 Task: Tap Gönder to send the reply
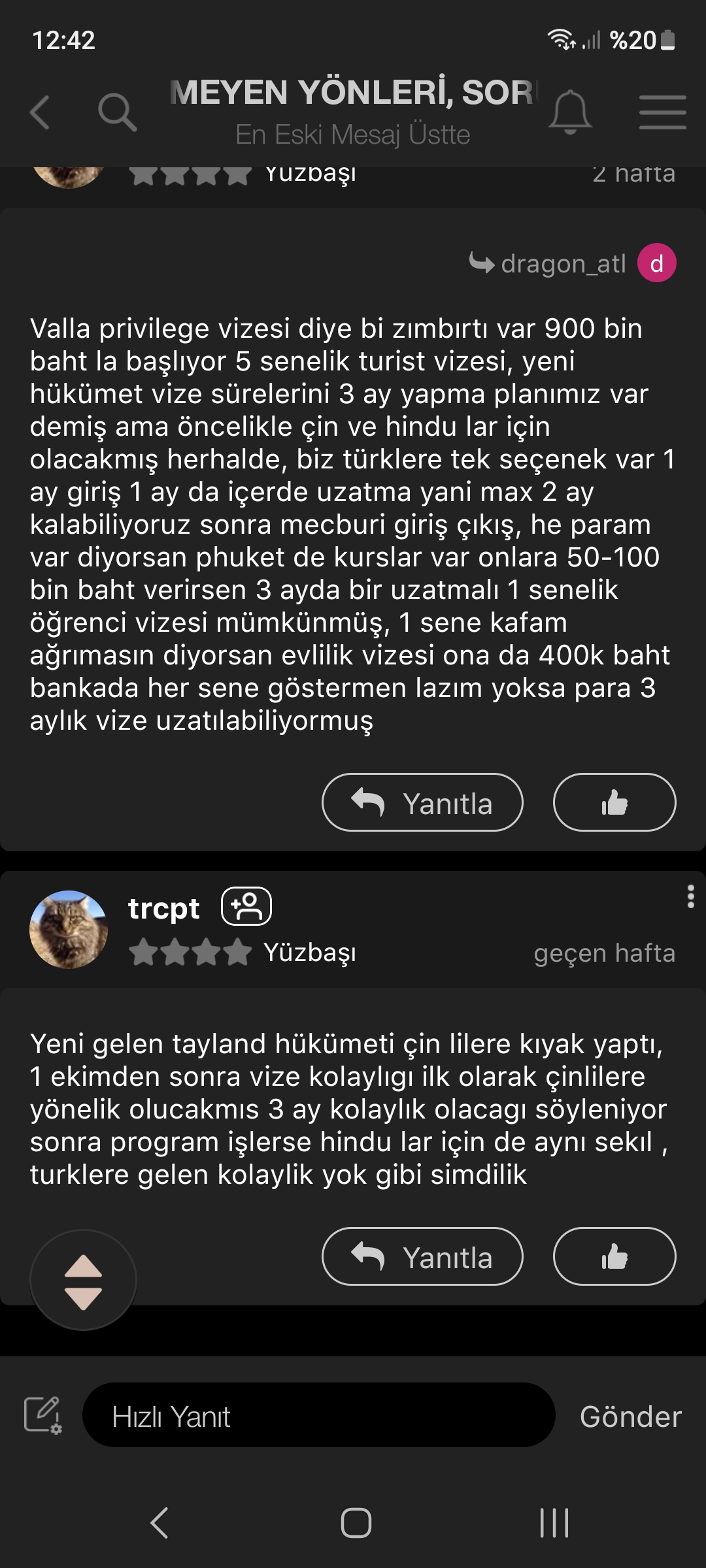coord(631,1416)
